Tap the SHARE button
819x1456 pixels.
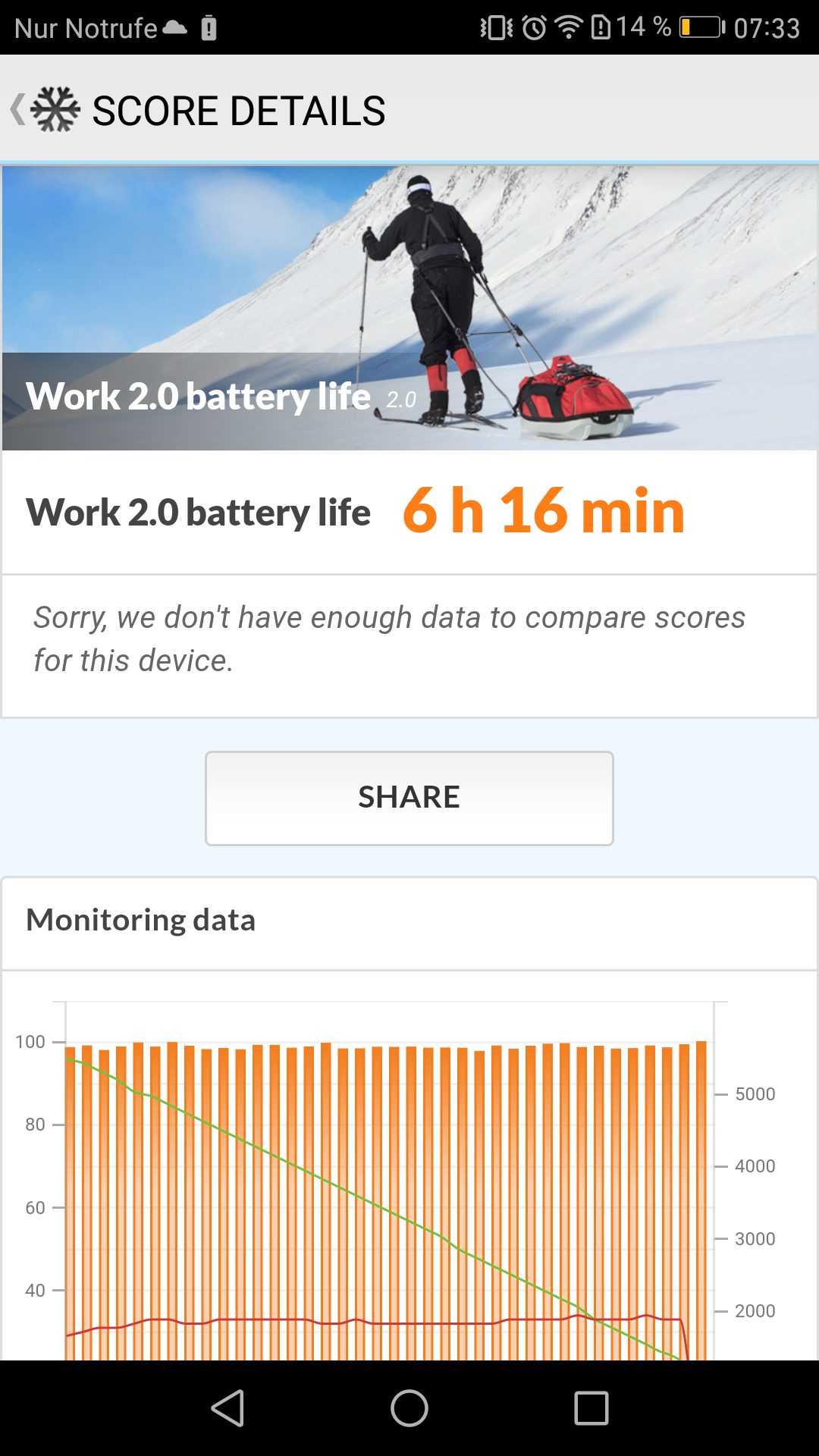[x=409, y=798]
